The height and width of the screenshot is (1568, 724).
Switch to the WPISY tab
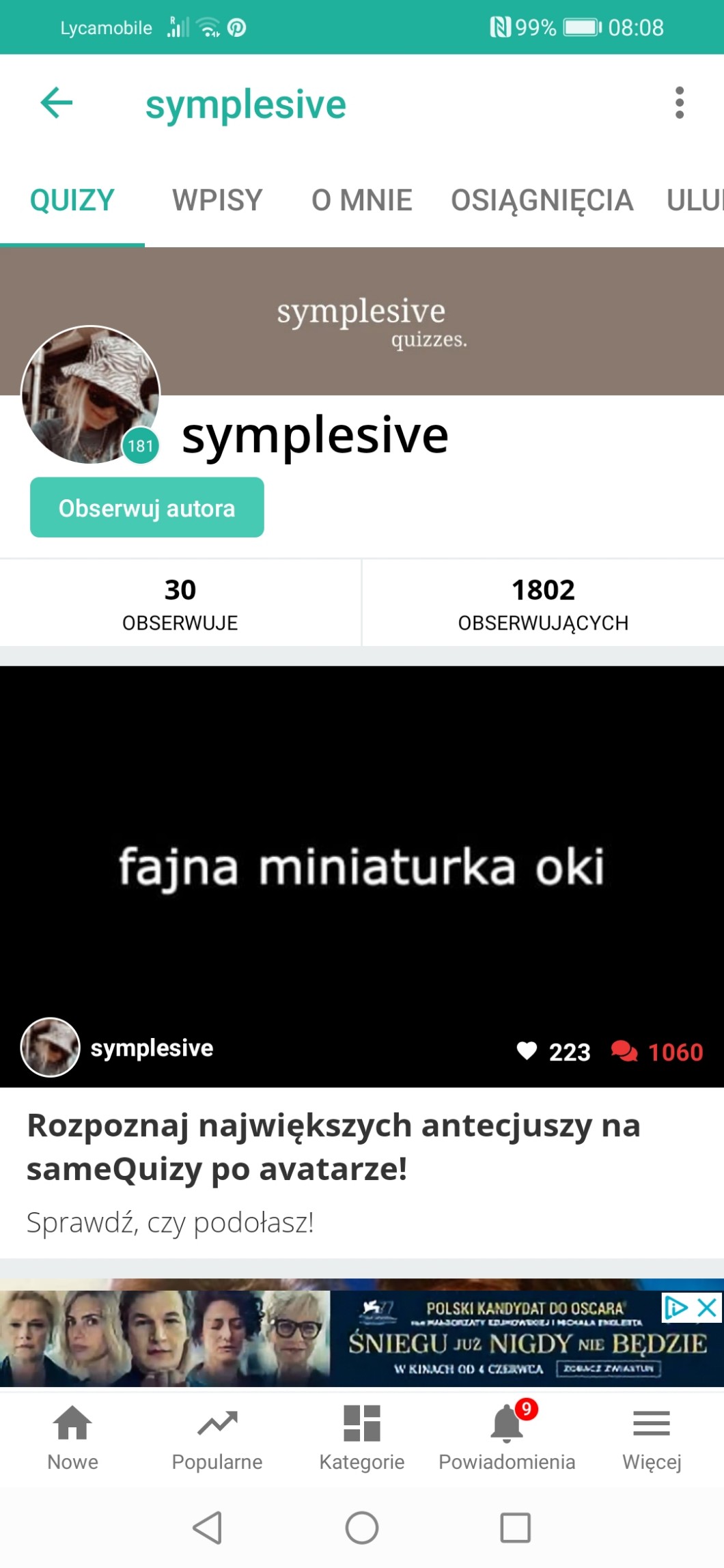click(217, 200)
